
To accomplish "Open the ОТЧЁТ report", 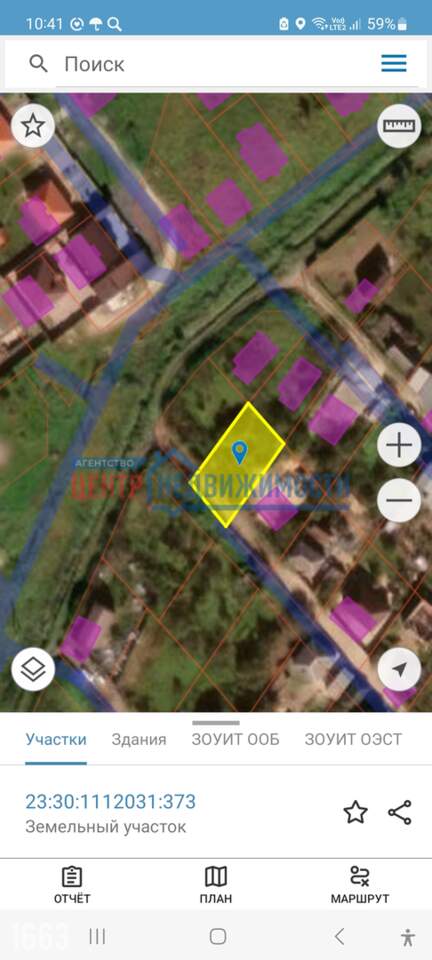I will pos(72,885).
